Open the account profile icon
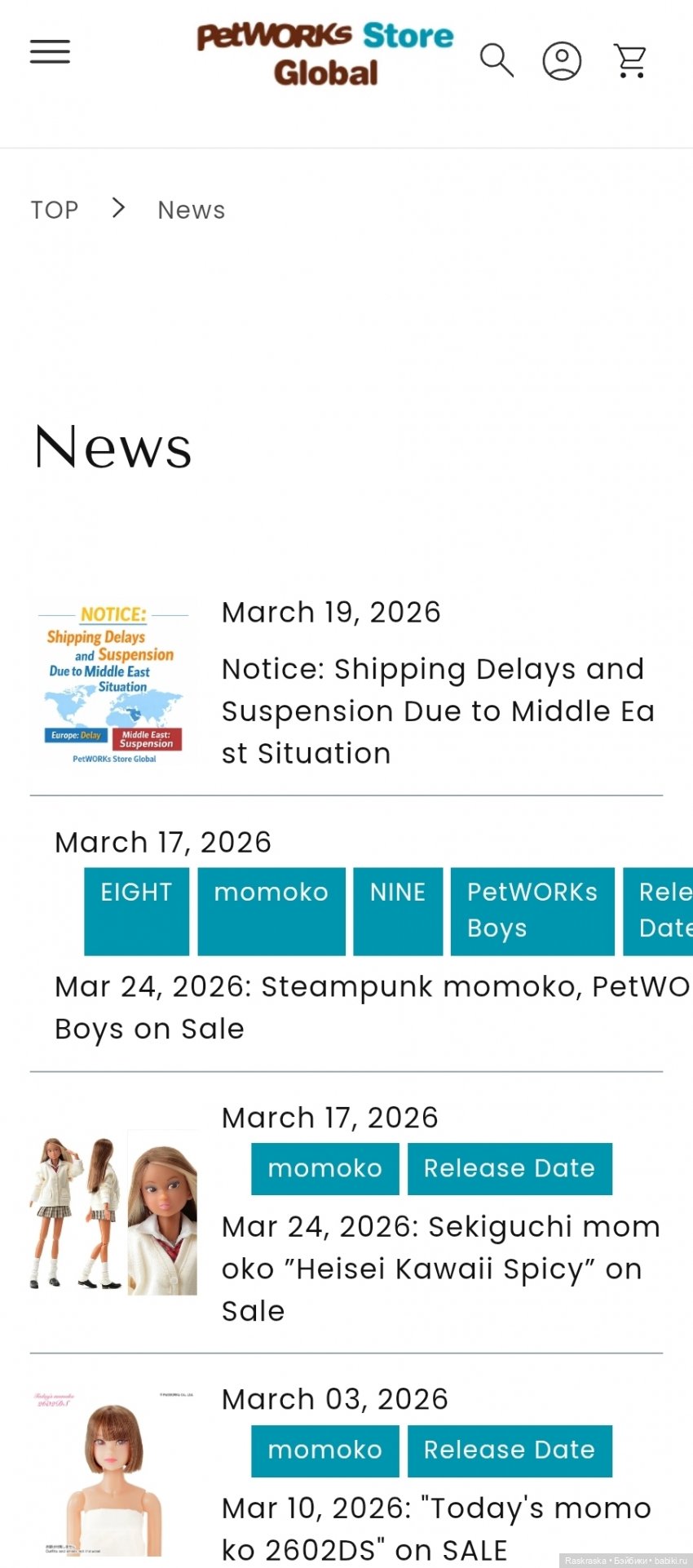This screenshot has width=693, height=1568. click(x=562, y=61)
